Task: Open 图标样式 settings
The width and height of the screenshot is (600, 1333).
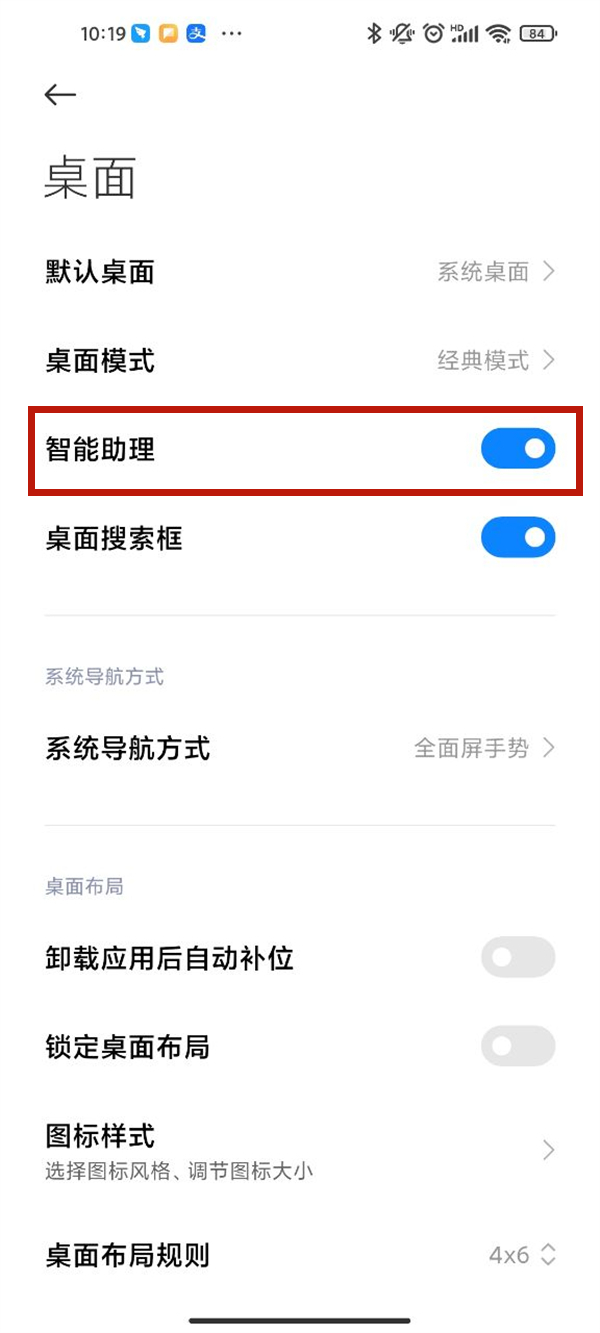Action: click(x=300, y=1149)
